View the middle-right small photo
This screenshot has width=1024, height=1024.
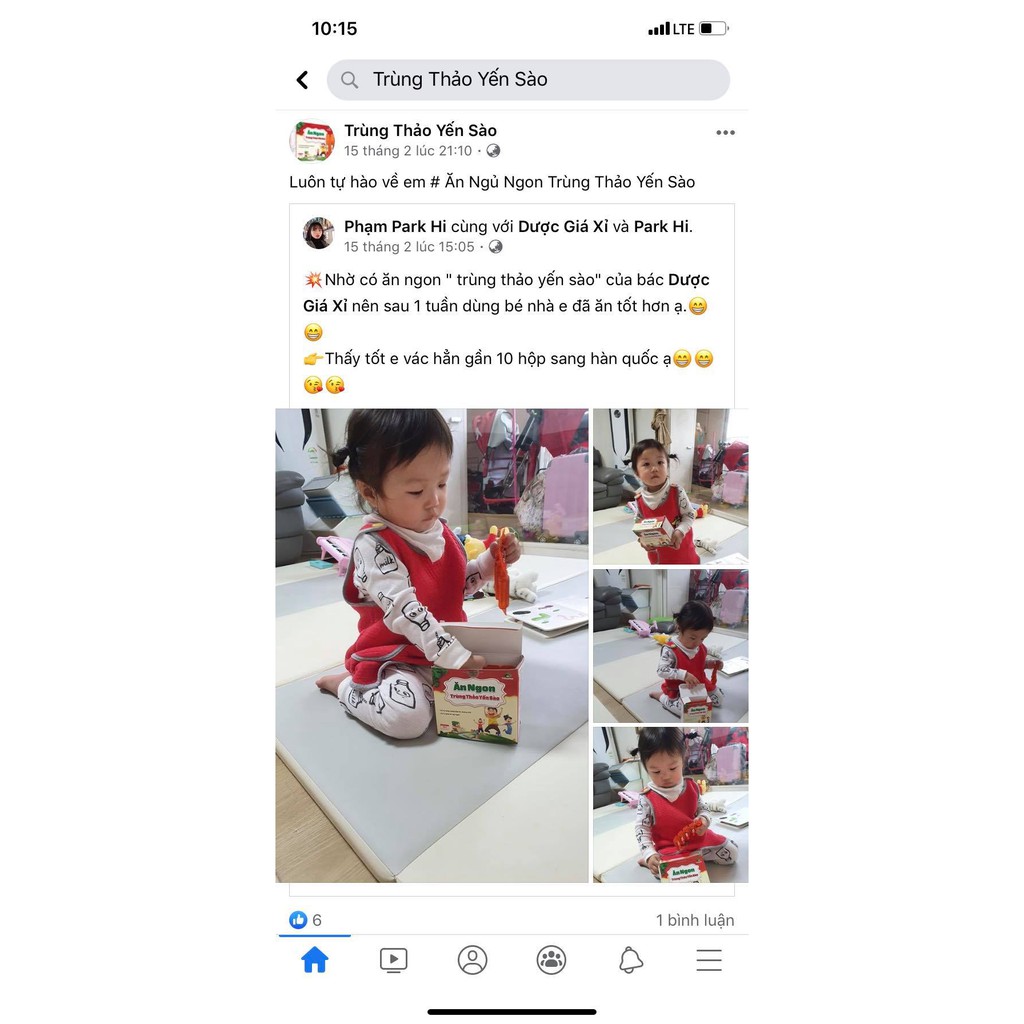pos(670,646)
